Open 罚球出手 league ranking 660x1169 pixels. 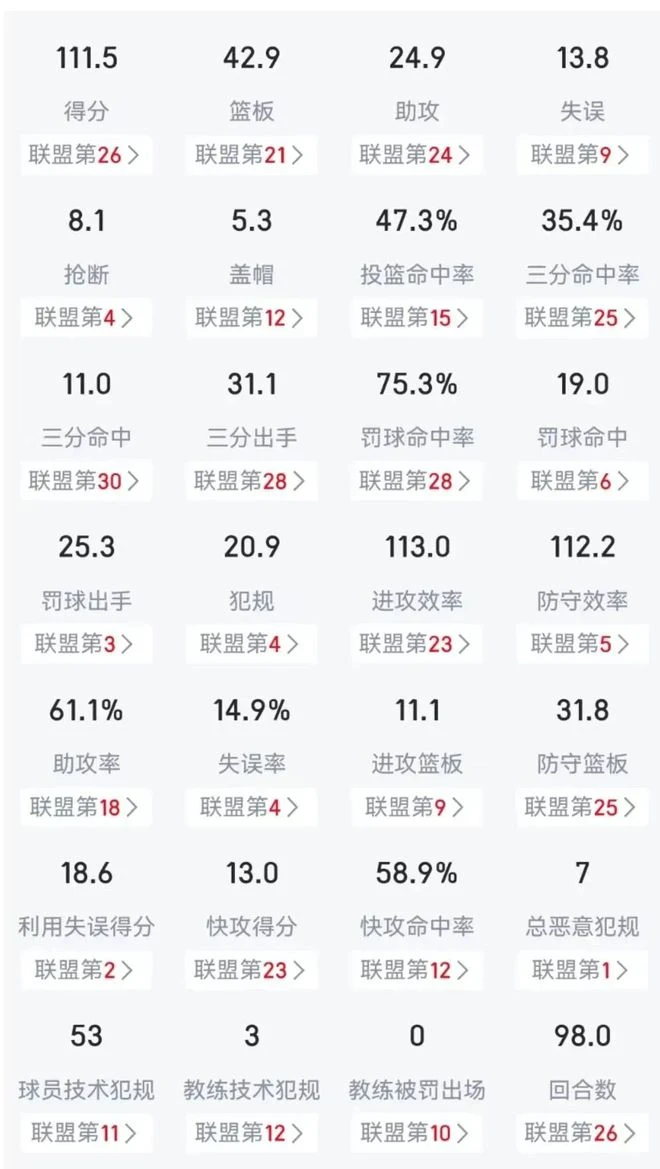(x=87, y=644)
